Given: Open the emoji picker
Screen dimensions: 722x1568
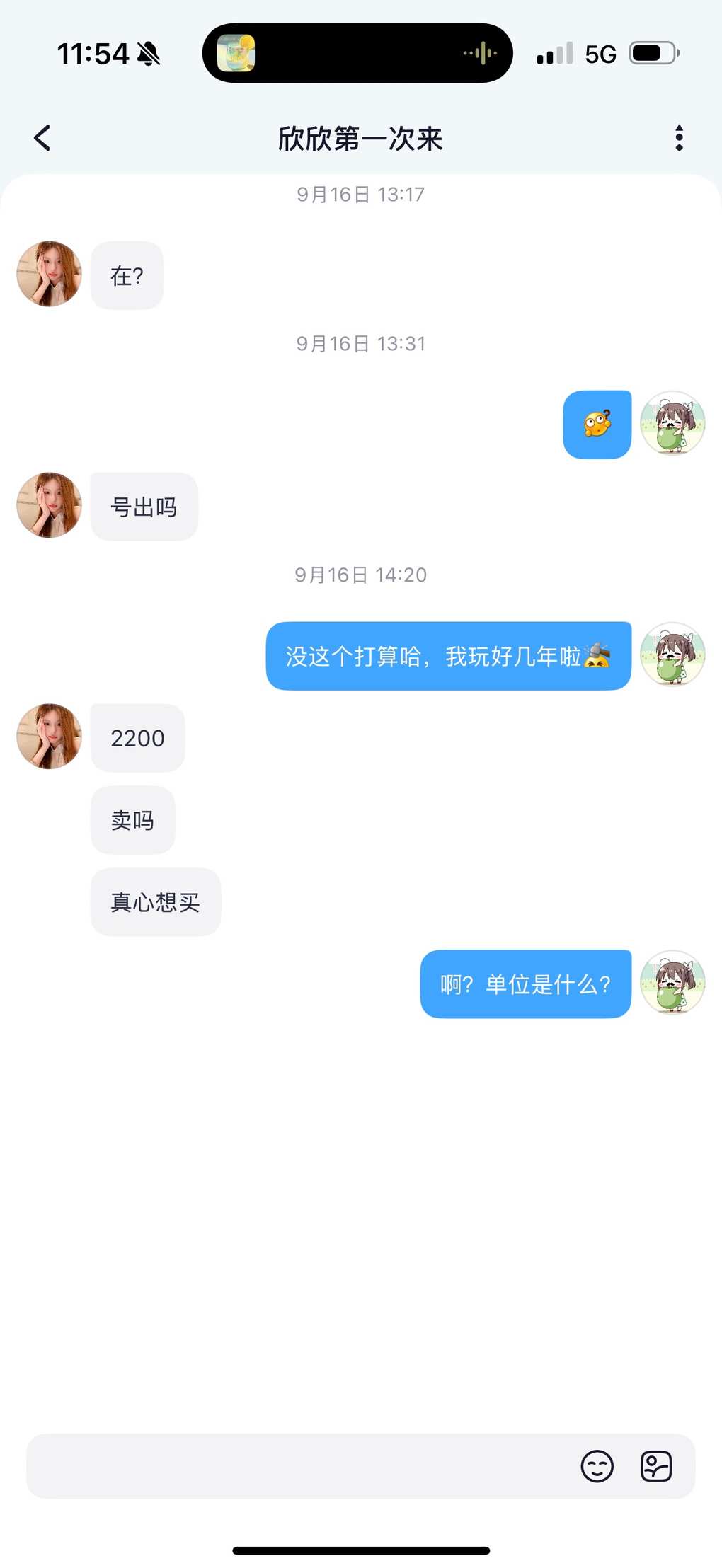Looking at the screenshot, I should [x=597, y=1466].
